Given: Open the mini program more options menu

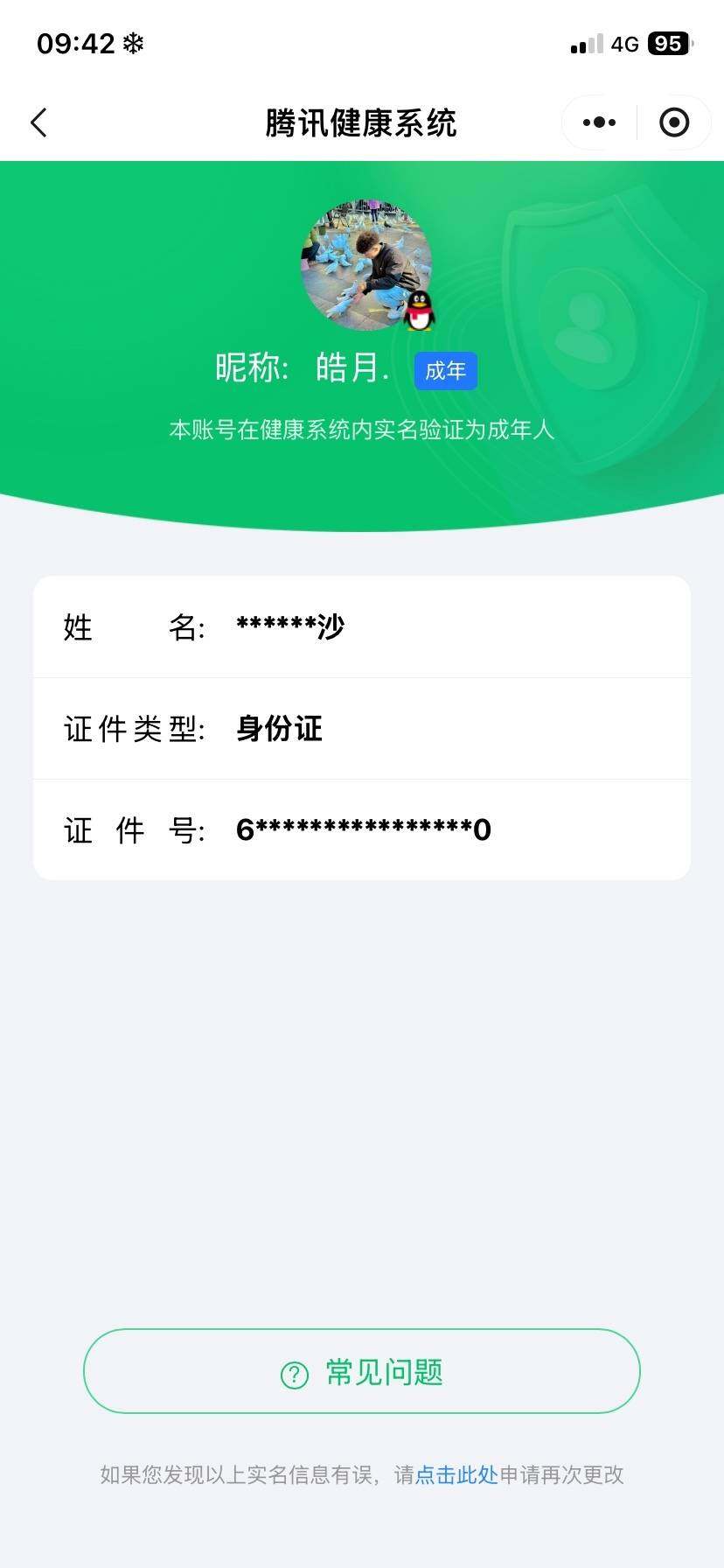Looking at the screenshot, I should tap(597, 122).
